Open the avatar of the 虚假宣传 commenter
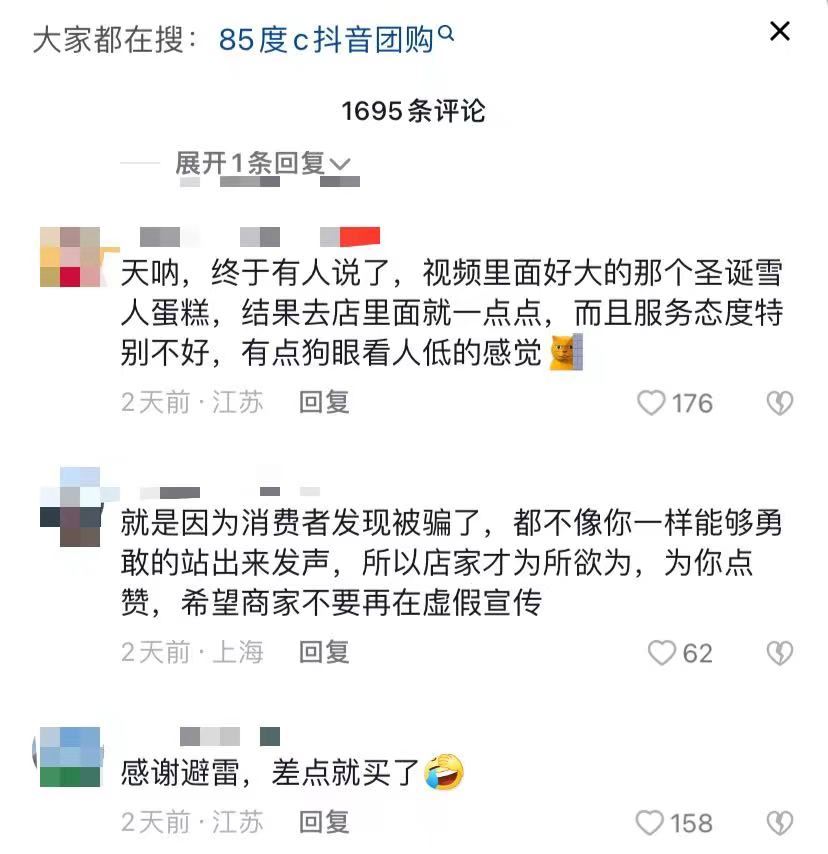 pos(70,506)
